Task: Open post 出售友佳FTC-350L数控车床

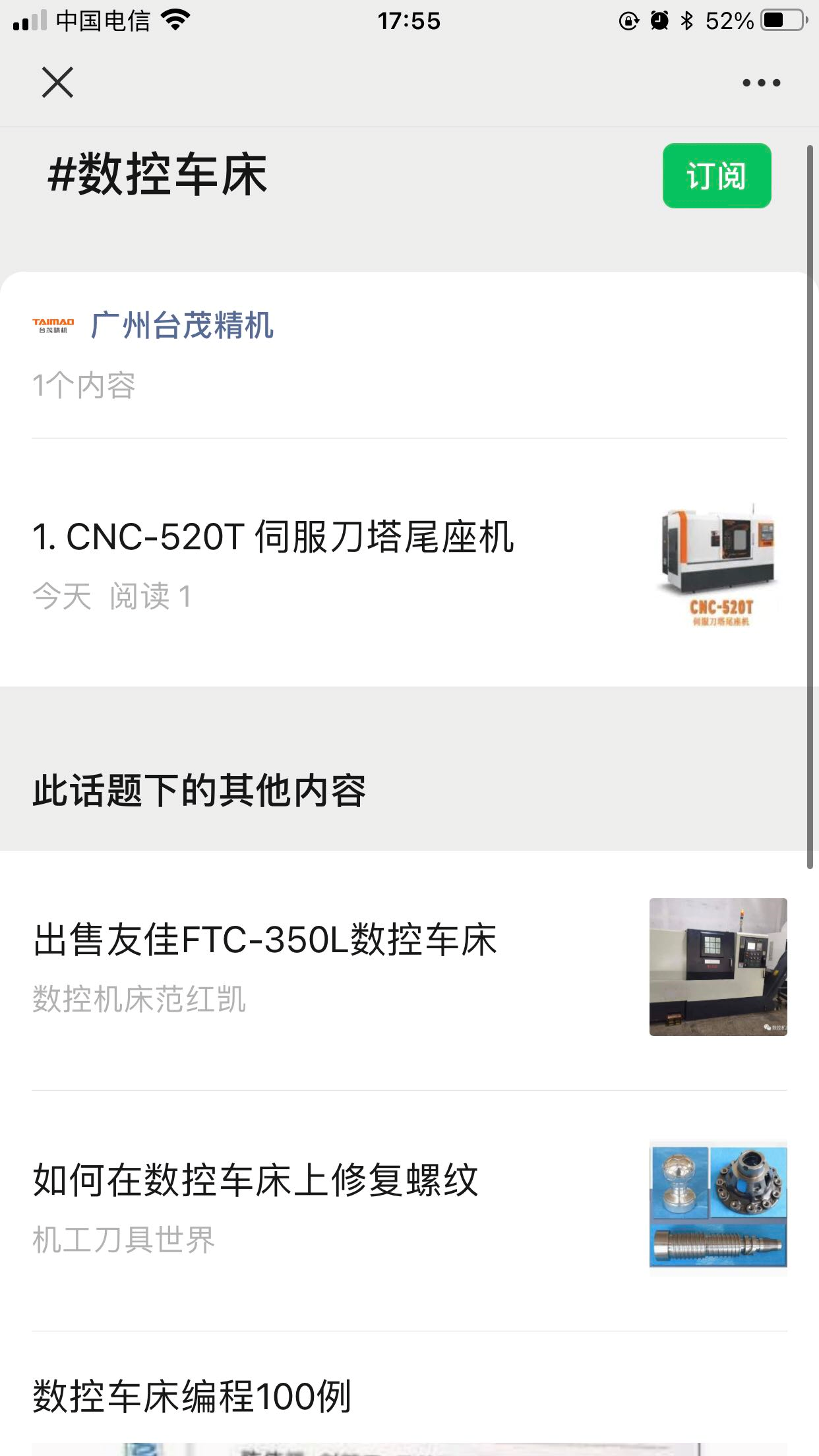Action: 265,940
